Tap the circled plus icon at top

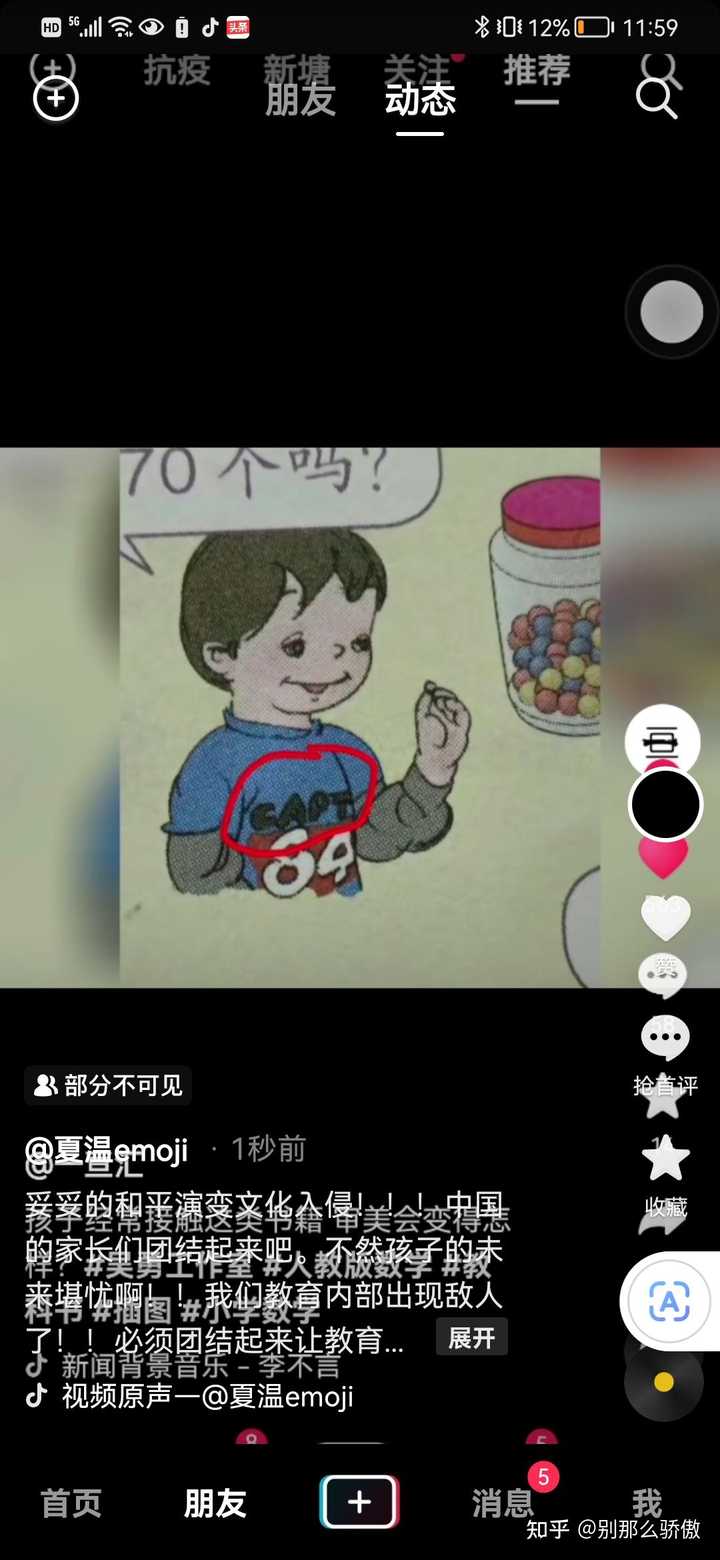pyautogui.click(x=56, y=99)
